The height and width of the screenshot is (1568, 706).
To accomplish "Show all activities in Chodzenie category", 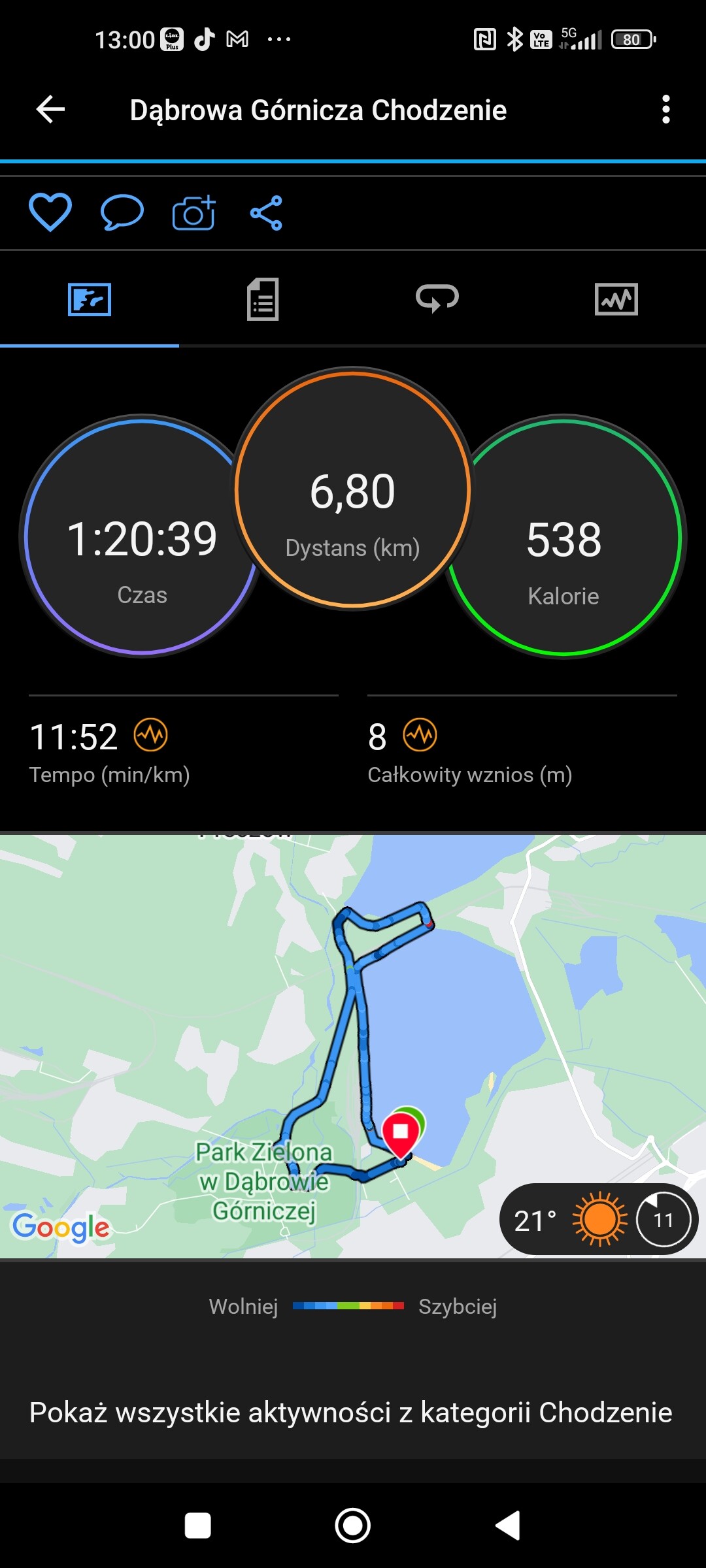I will tap(351, 1413).
